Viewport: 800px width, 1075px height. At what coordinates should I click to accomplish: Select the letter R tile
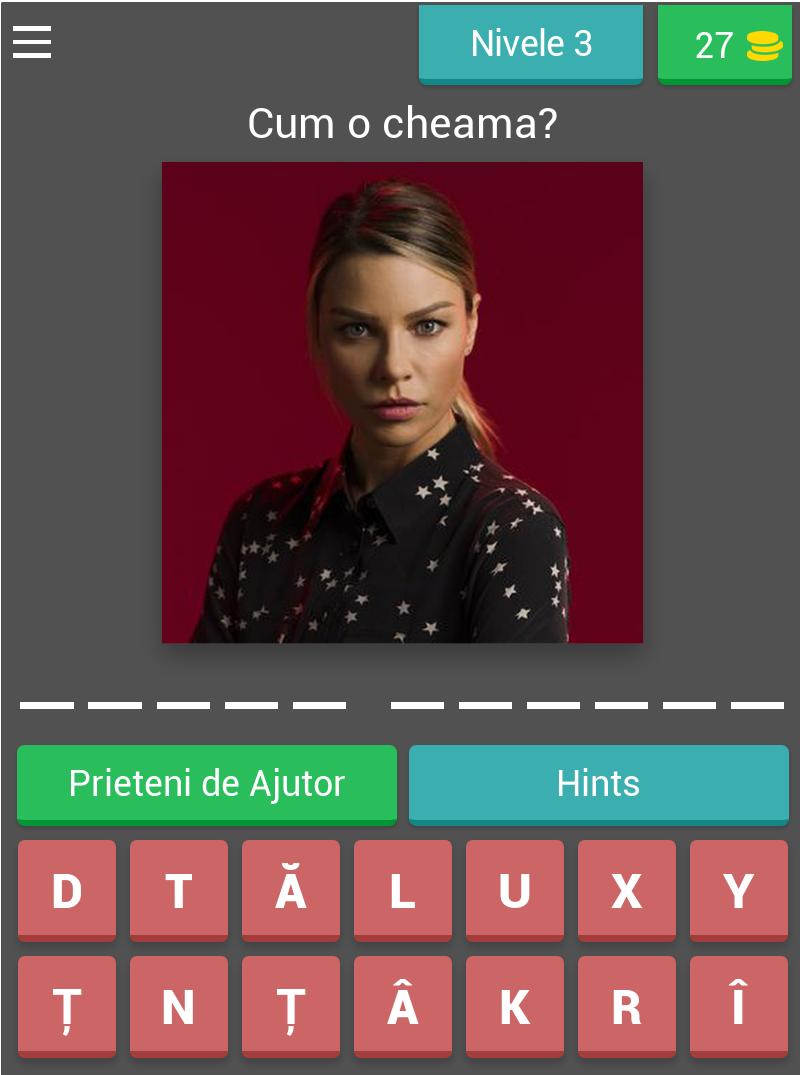pyautogui.click(x=626, y=1005)
